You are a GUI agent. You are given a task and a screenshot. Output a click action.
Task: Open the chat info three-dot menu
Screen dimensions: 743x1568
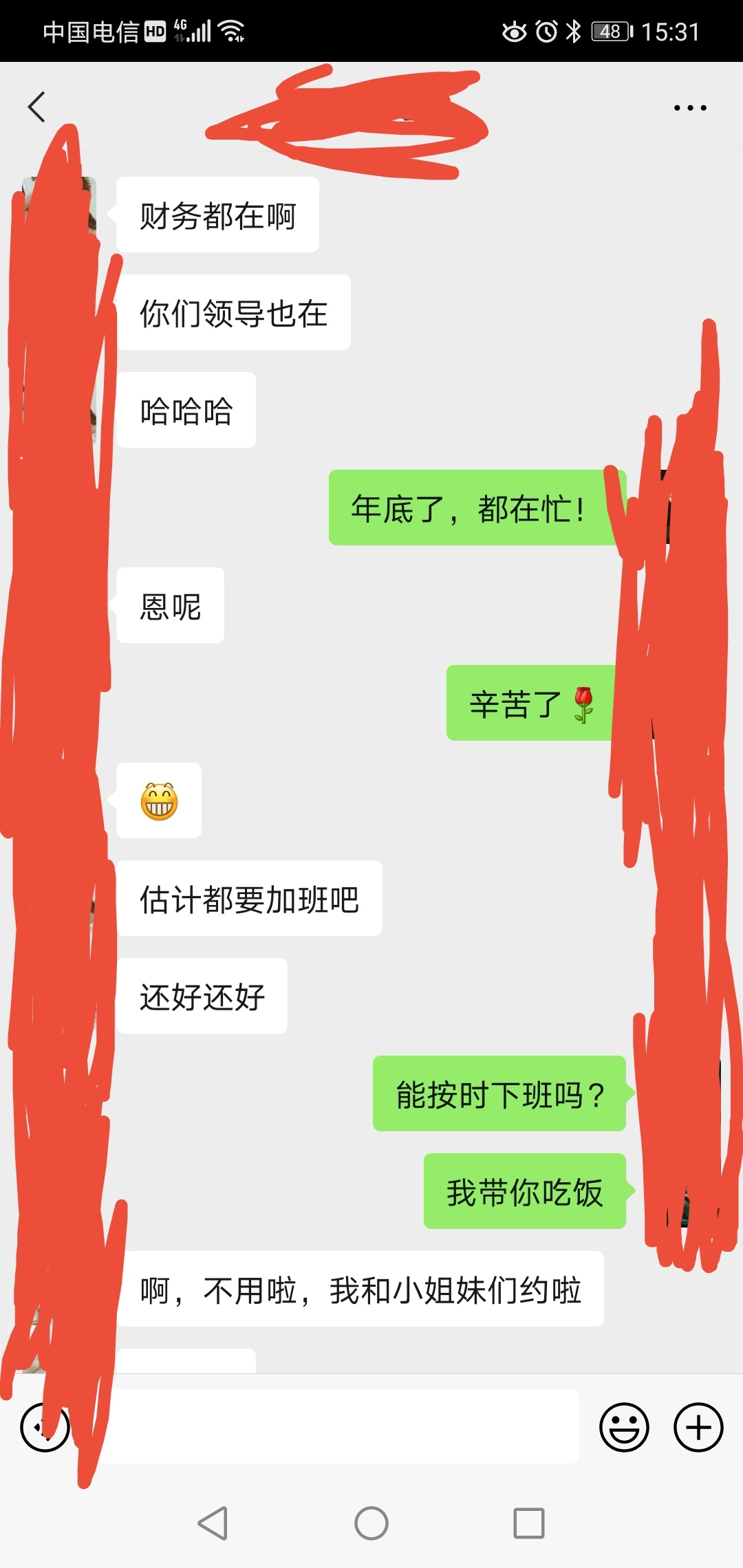[x=690, y=108]
